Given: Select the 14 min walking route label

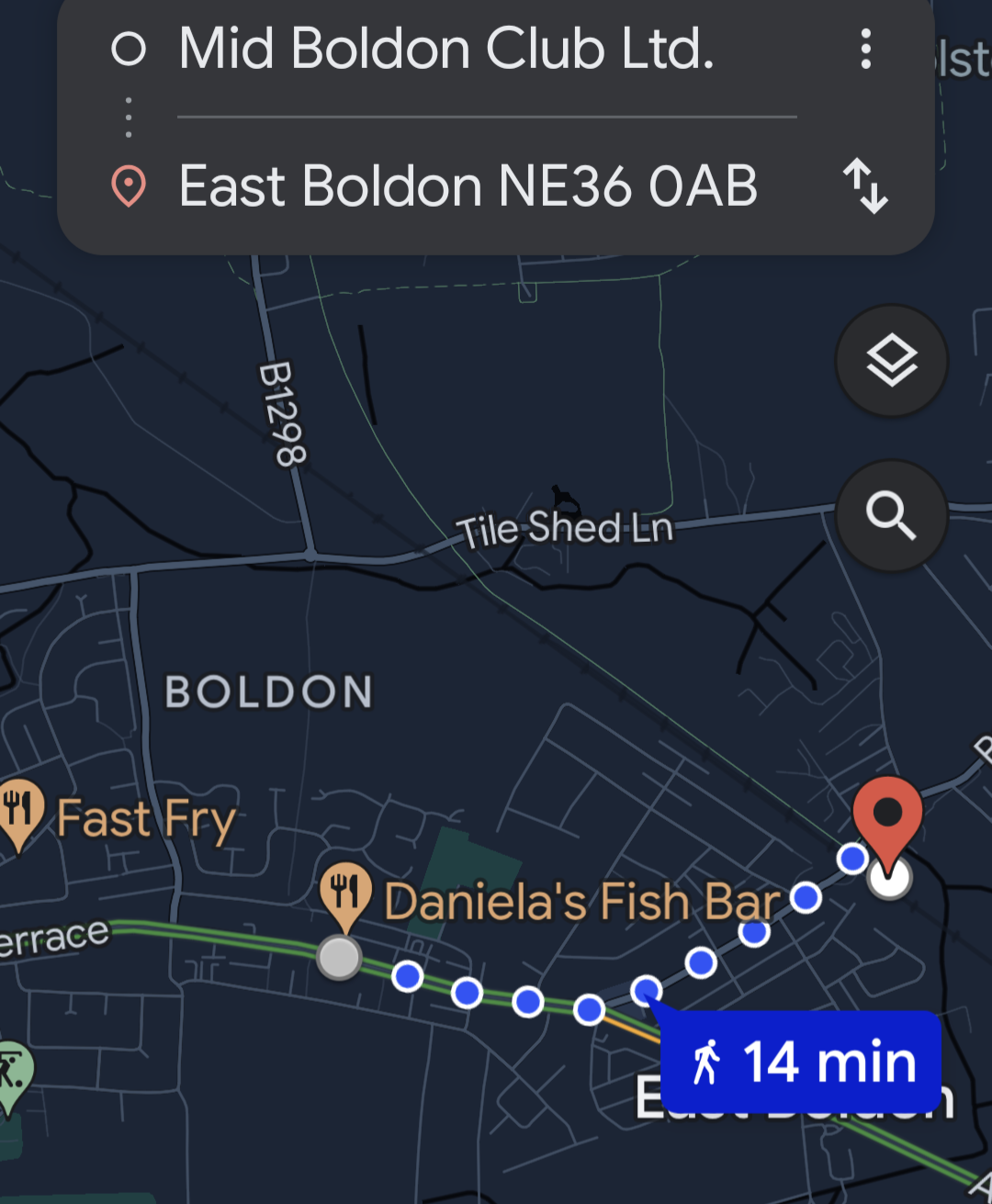Looking at the screenshot, I should [802, 1062].
